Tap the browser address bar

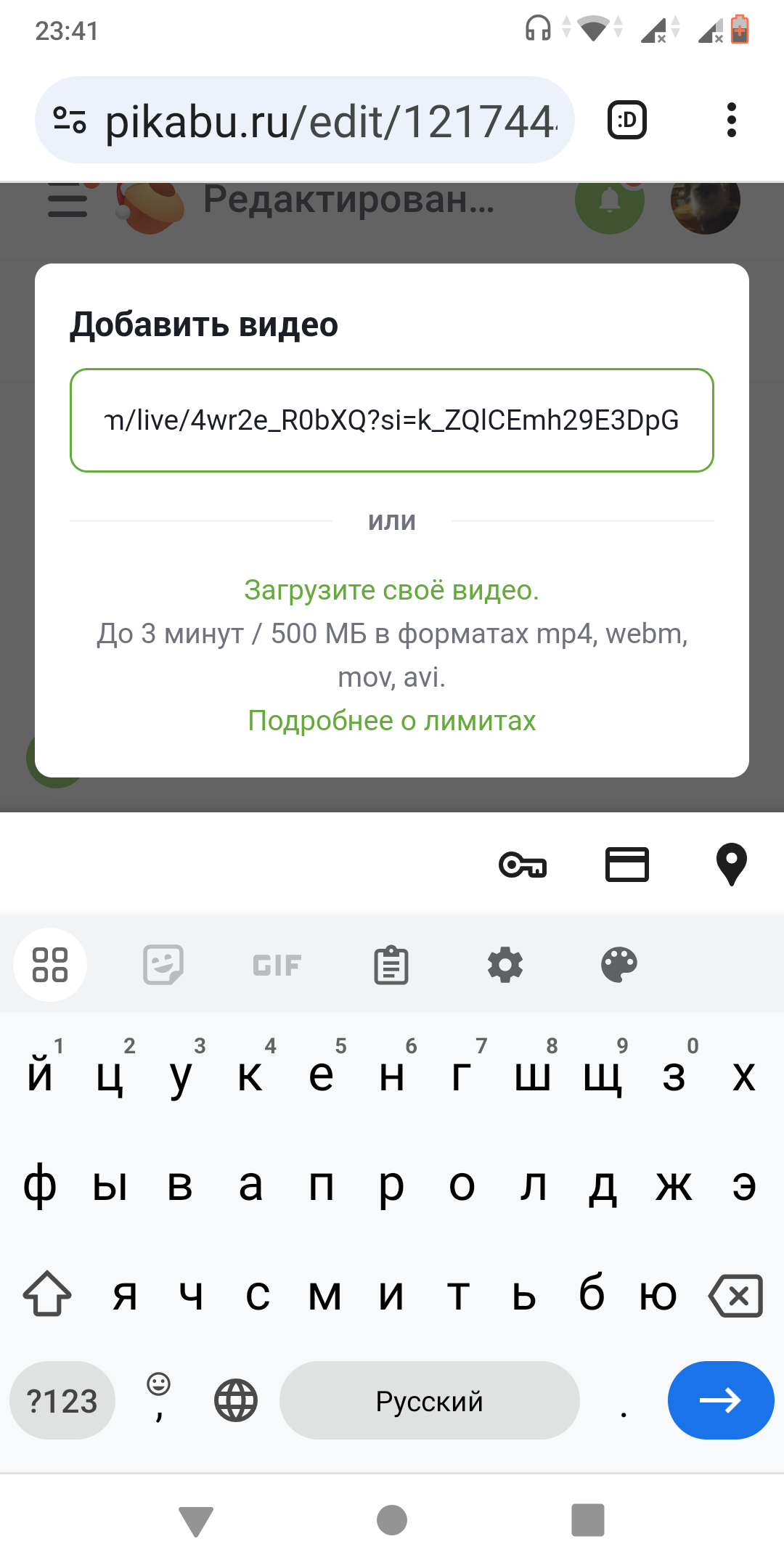point(330,121)
